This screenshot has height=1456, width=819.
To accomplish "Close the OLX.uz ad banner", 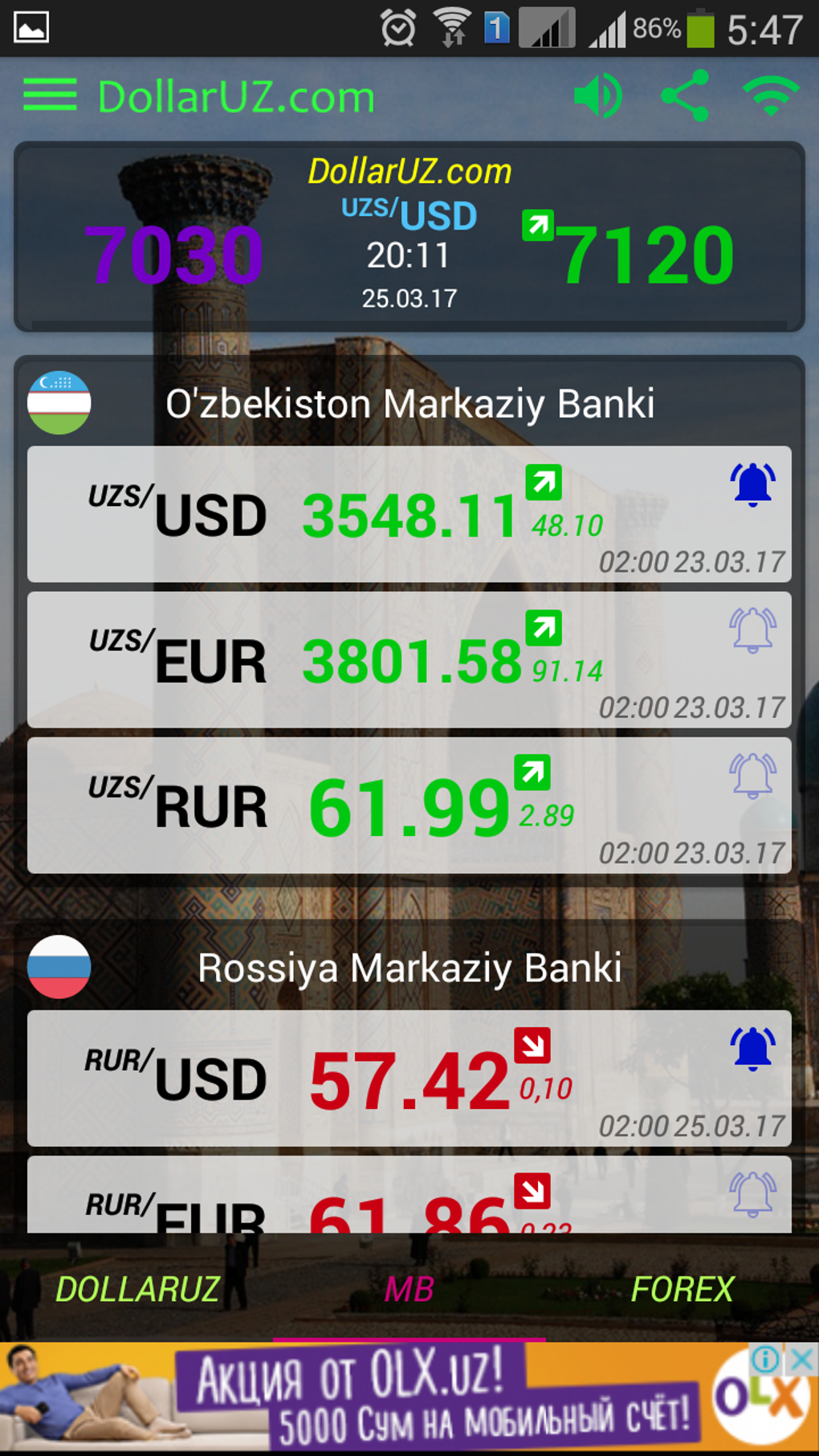I will point(801,1360).
